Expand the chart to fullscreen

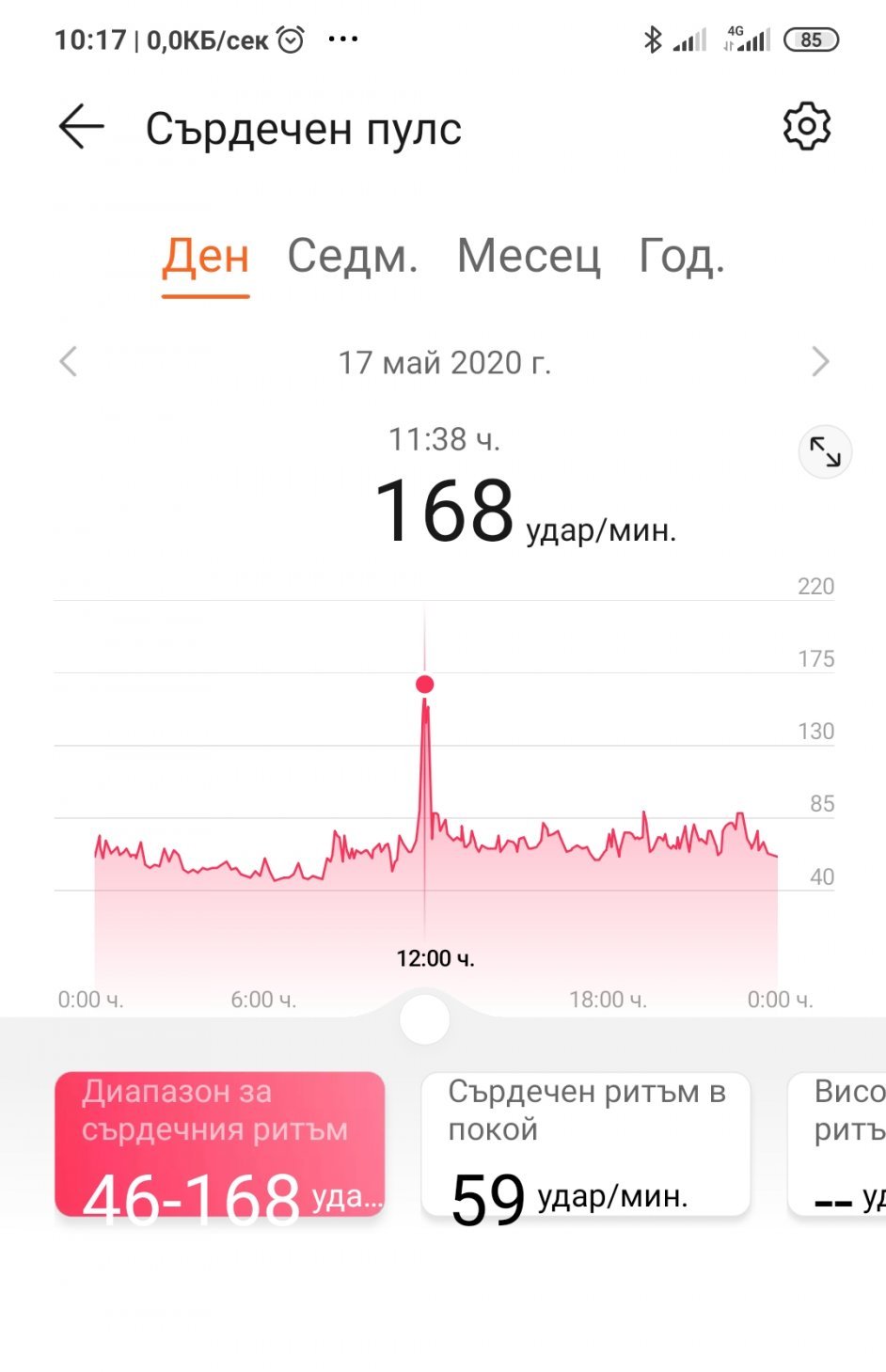(825, 452)
